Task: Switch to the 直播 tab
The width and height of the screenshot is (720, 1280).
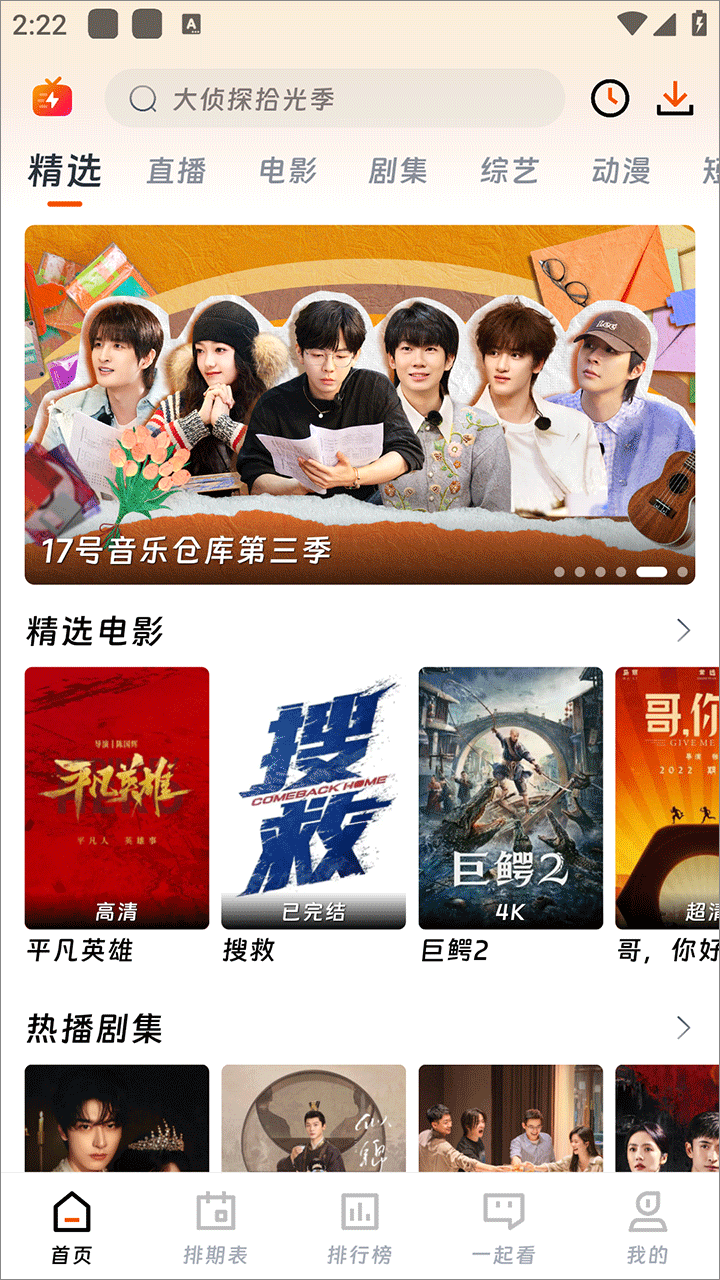Action: coord(177,171)
